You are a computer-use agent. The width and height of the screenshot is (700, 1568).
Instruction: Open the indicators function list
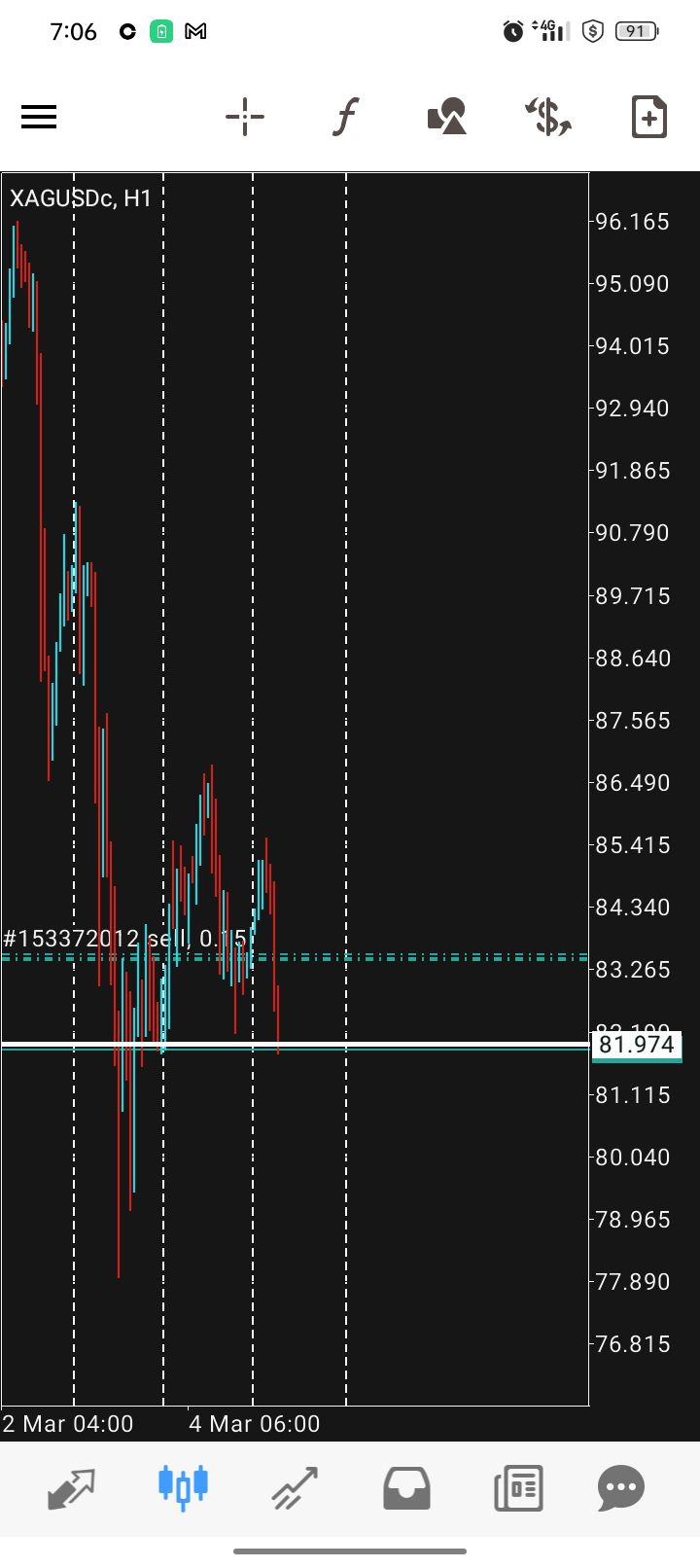[345, 118]
